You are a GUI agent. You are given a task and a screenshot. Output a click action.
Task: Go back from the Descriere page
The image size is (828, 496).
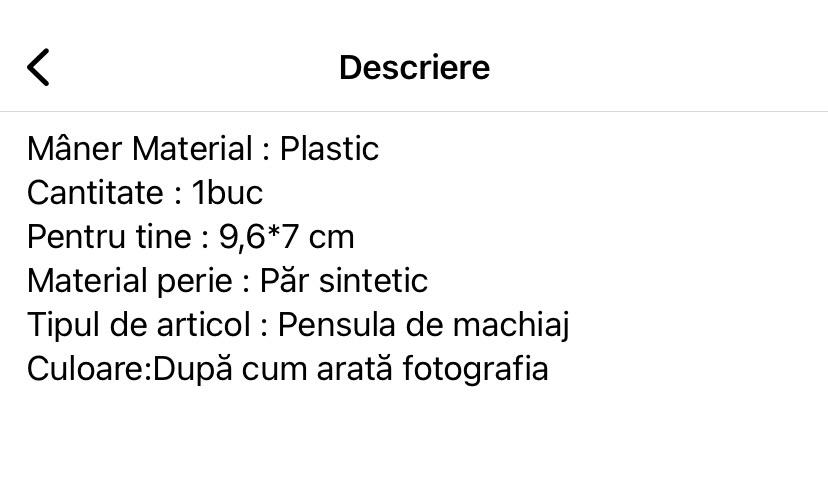(38, 68)
